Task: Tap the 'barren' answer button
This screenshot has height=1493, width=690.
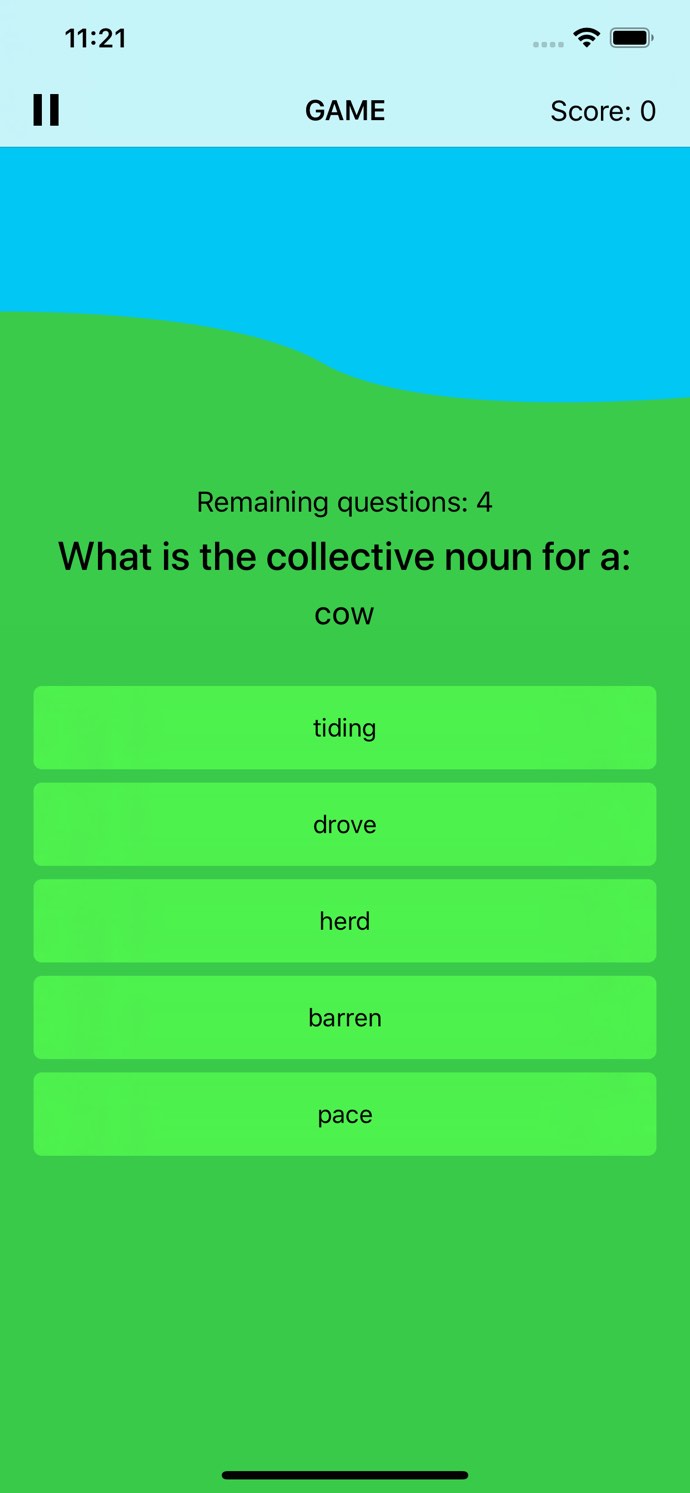Action: point(345,1017)
